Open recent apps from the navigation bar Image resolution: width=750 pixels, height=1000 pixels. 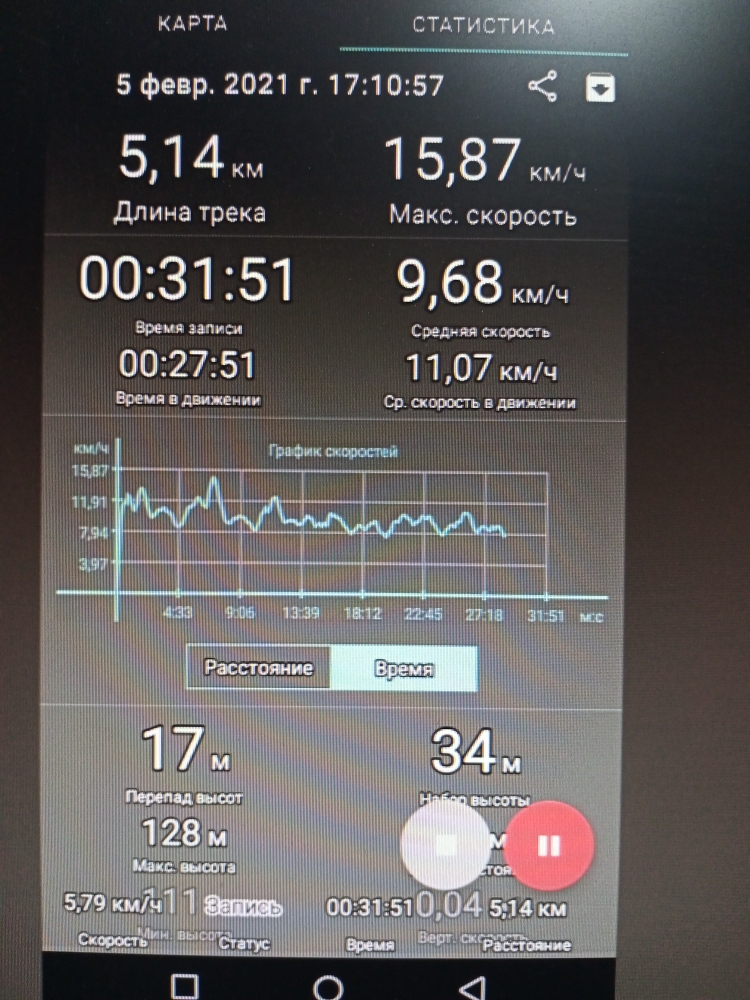point(184,984)
